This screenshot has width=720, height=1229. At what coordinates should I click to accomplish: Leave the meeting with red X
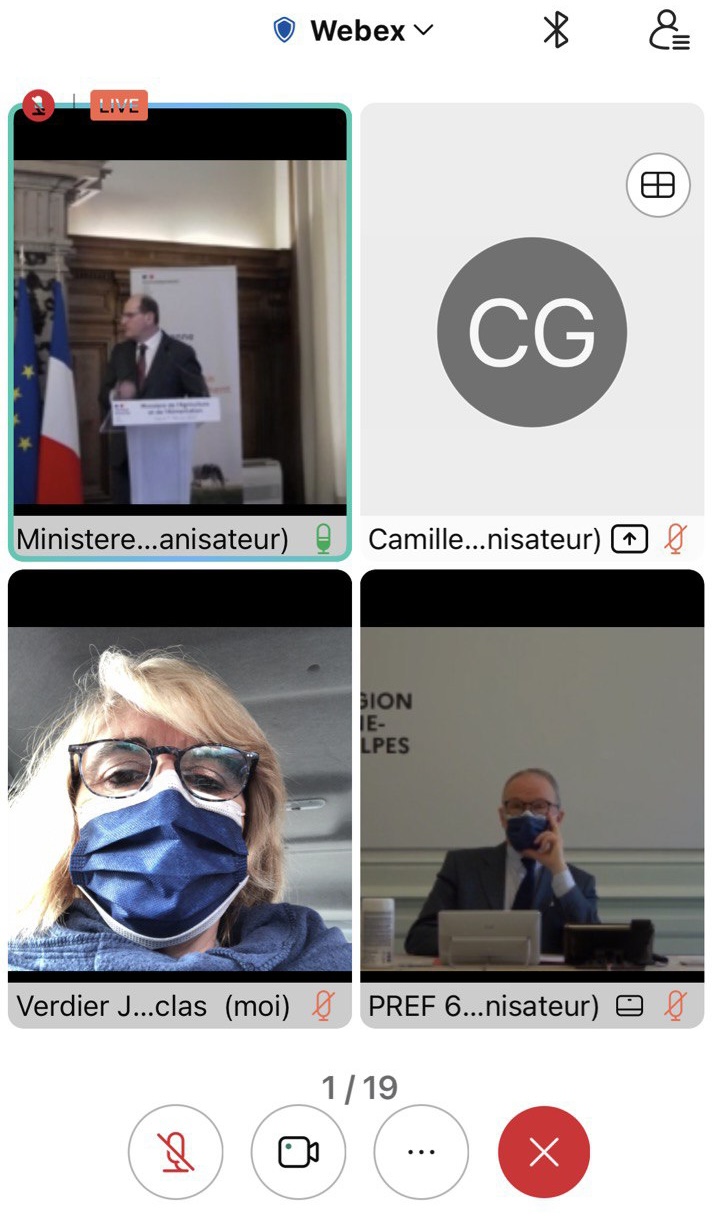(544, 1152)
